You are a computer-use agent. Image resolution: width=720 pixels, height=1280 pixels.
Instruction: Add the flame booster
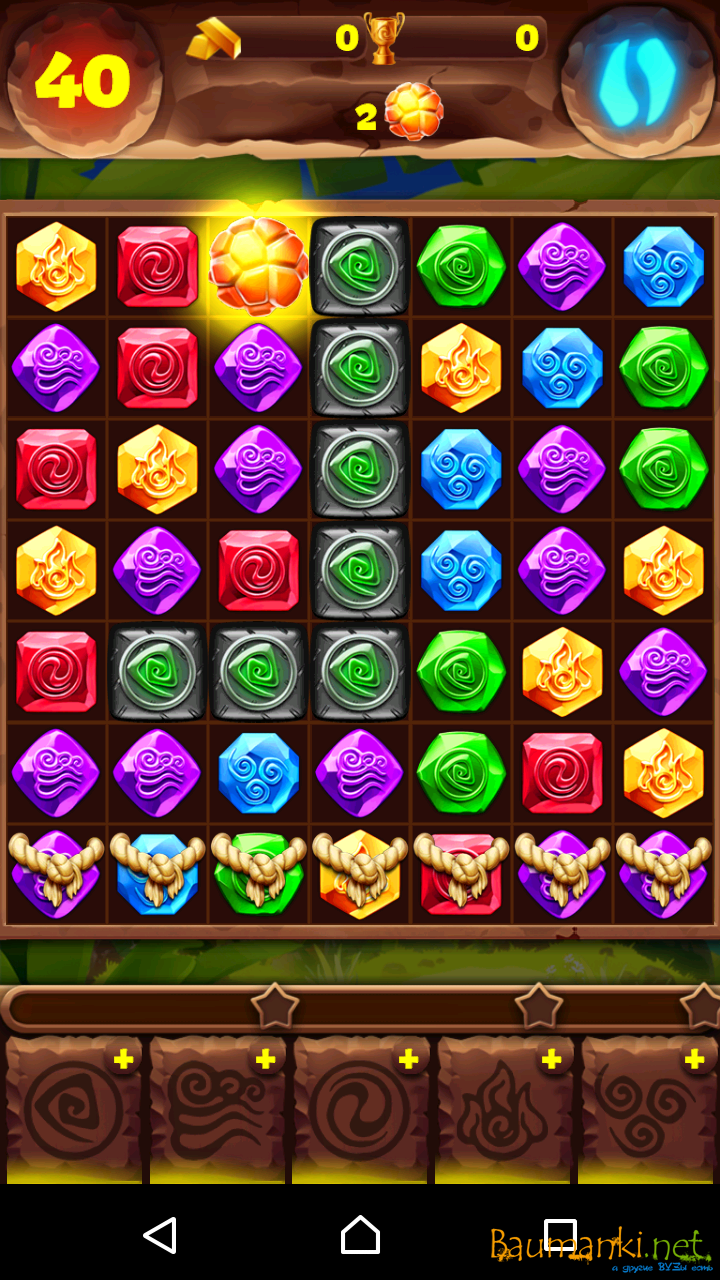pos(551,1060)
